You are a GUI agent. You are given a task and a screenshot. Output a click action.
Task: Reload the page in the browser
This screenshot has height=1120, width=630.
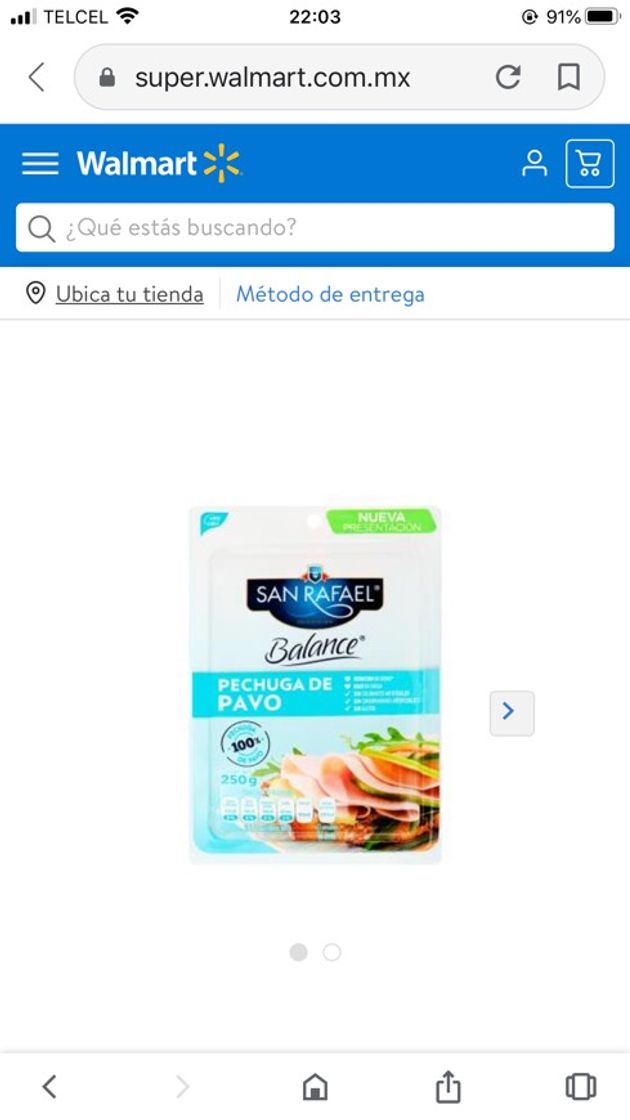pos(509,77)
